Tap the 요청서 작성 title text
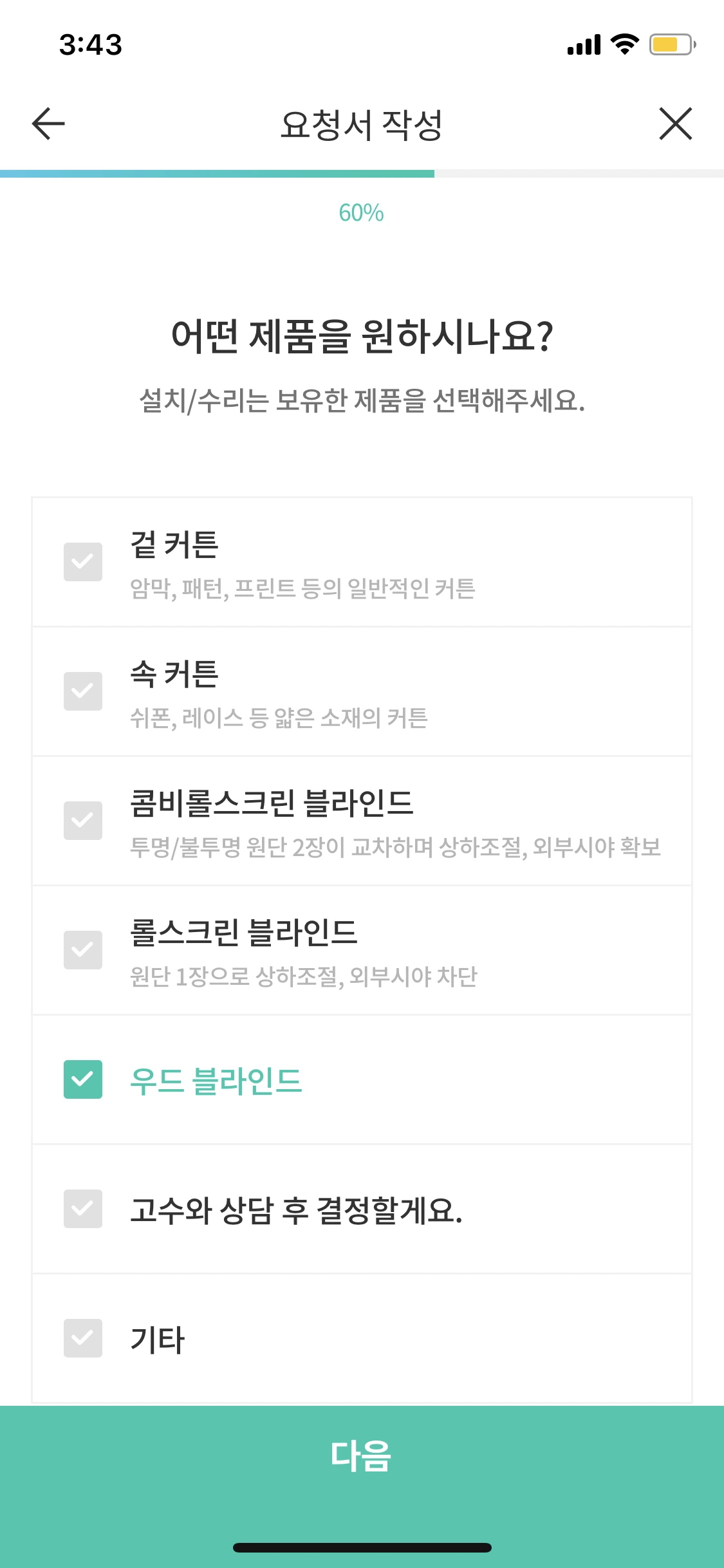Screen dimensions: 724x1568 (362, 124)
